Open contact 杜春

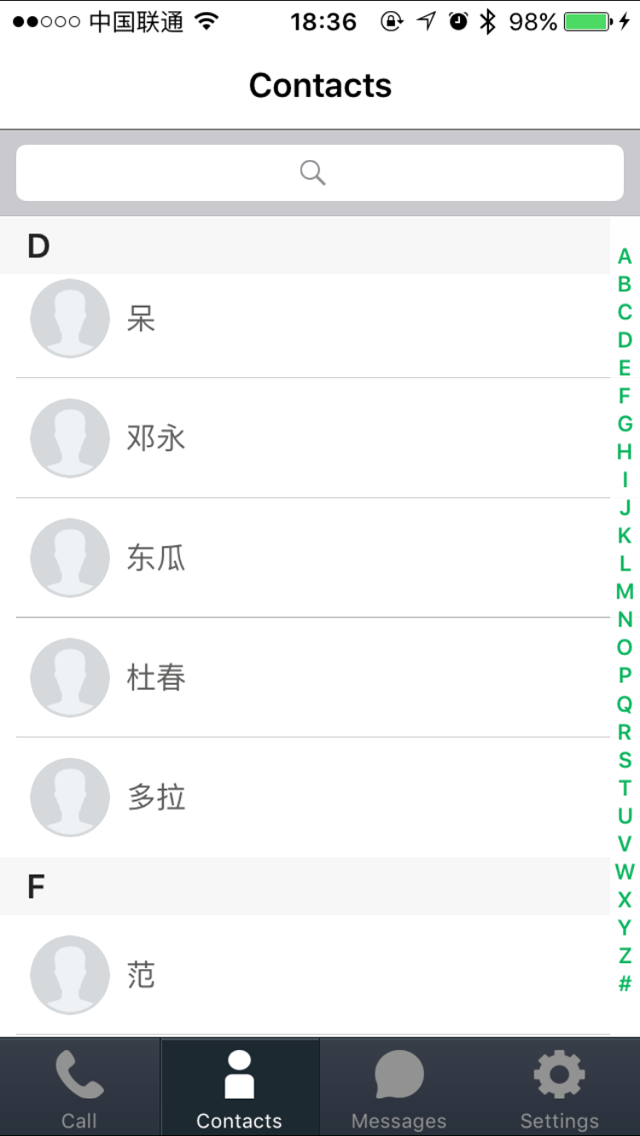[305, 677]
